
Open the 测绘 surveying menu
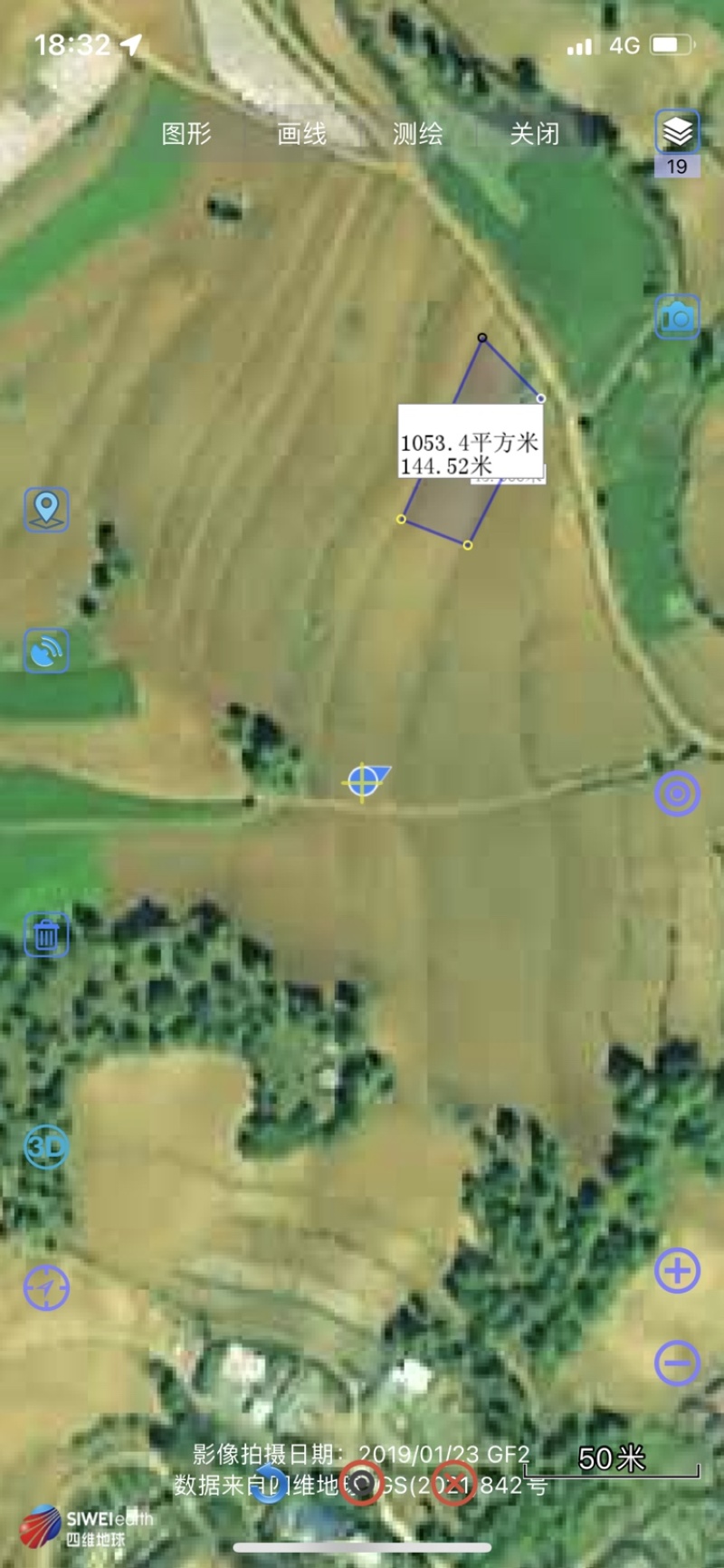[417, 134]
